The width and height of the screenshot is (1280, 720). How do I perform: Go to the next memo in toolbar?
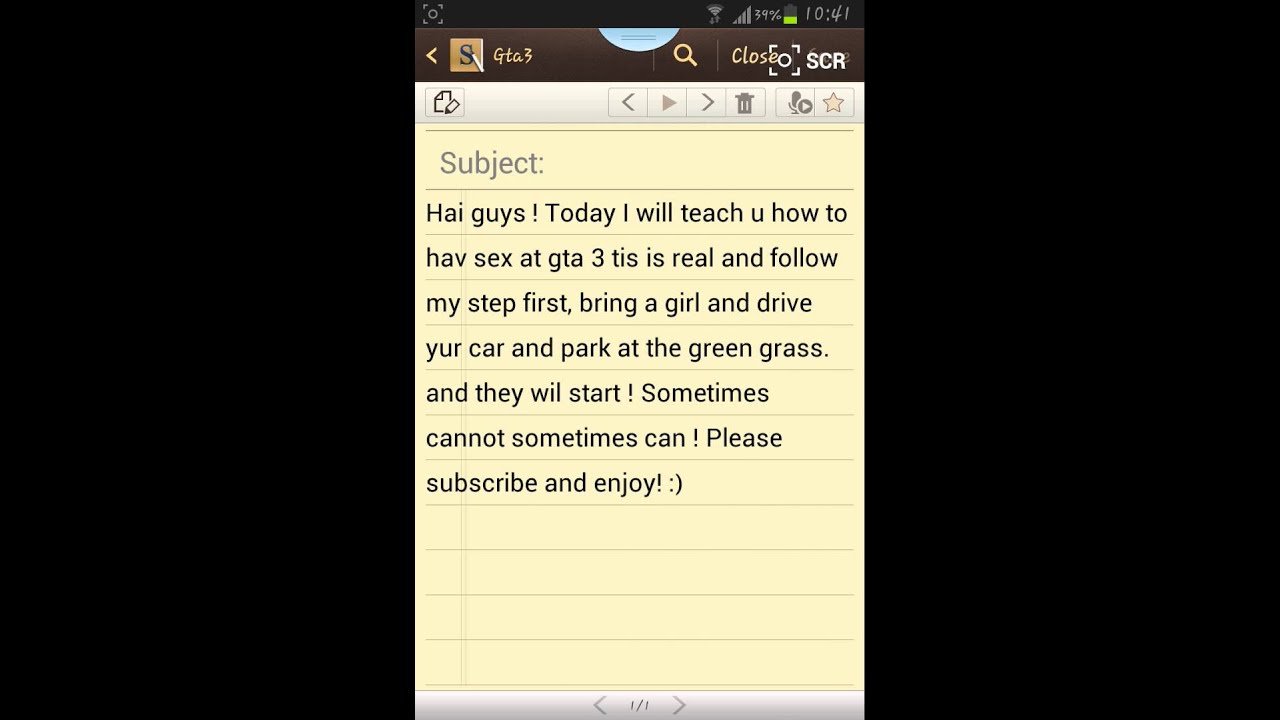[x=707, y=103]
